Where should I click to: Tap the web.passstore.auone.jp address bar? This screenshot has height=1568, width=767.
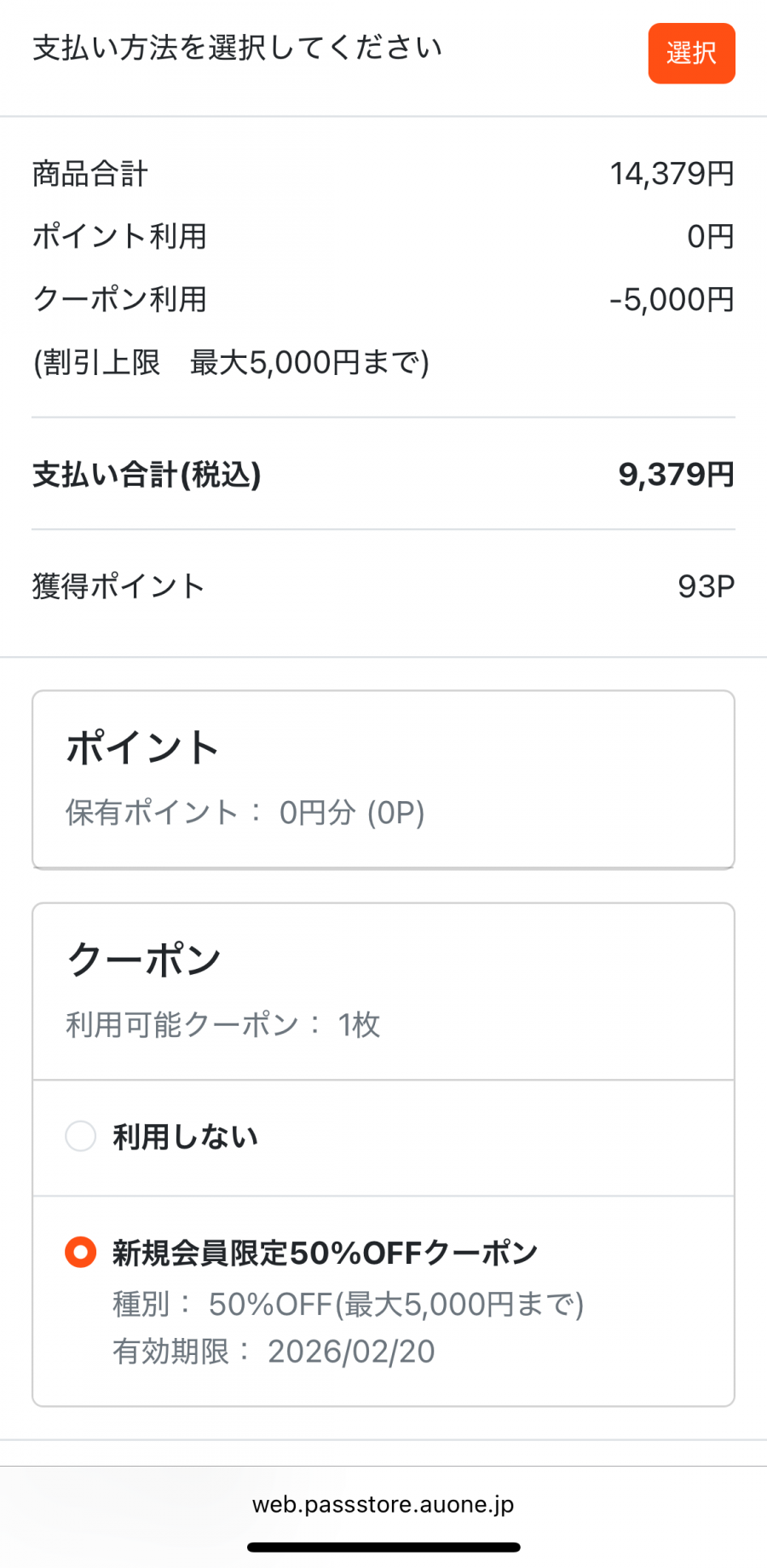click(383, 1504)
